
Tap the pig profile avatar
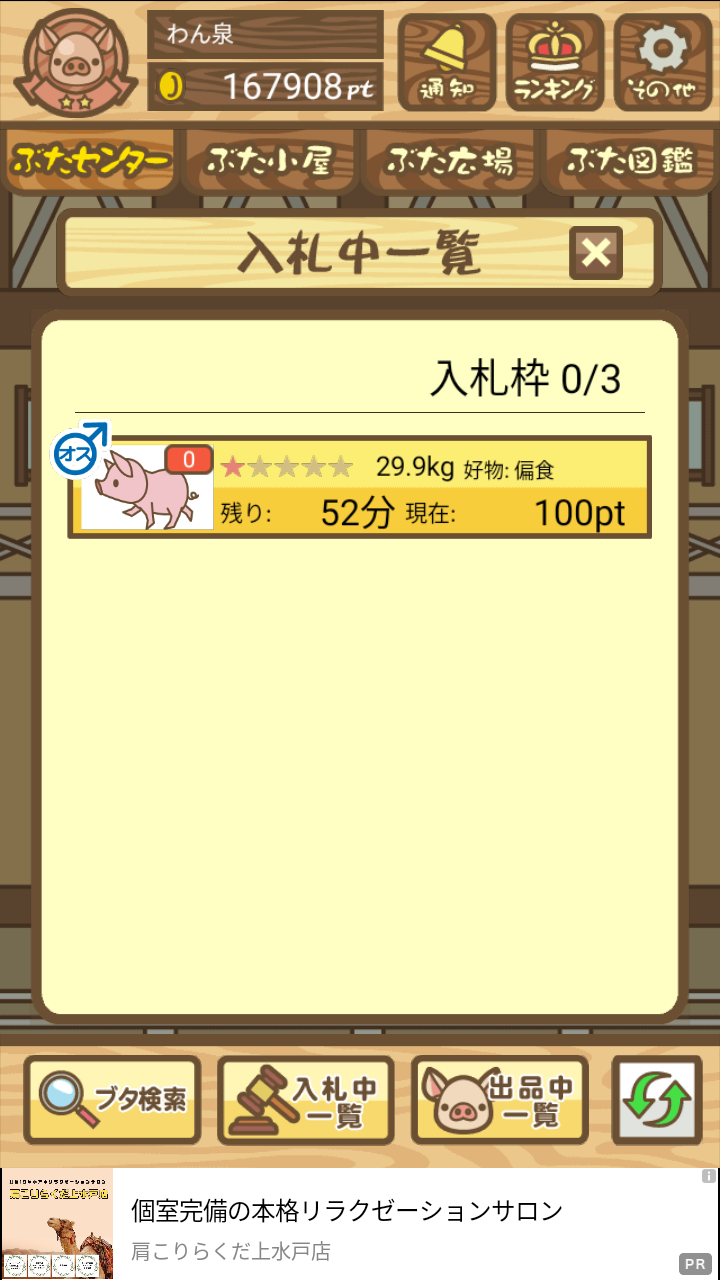tap(70, 64)
